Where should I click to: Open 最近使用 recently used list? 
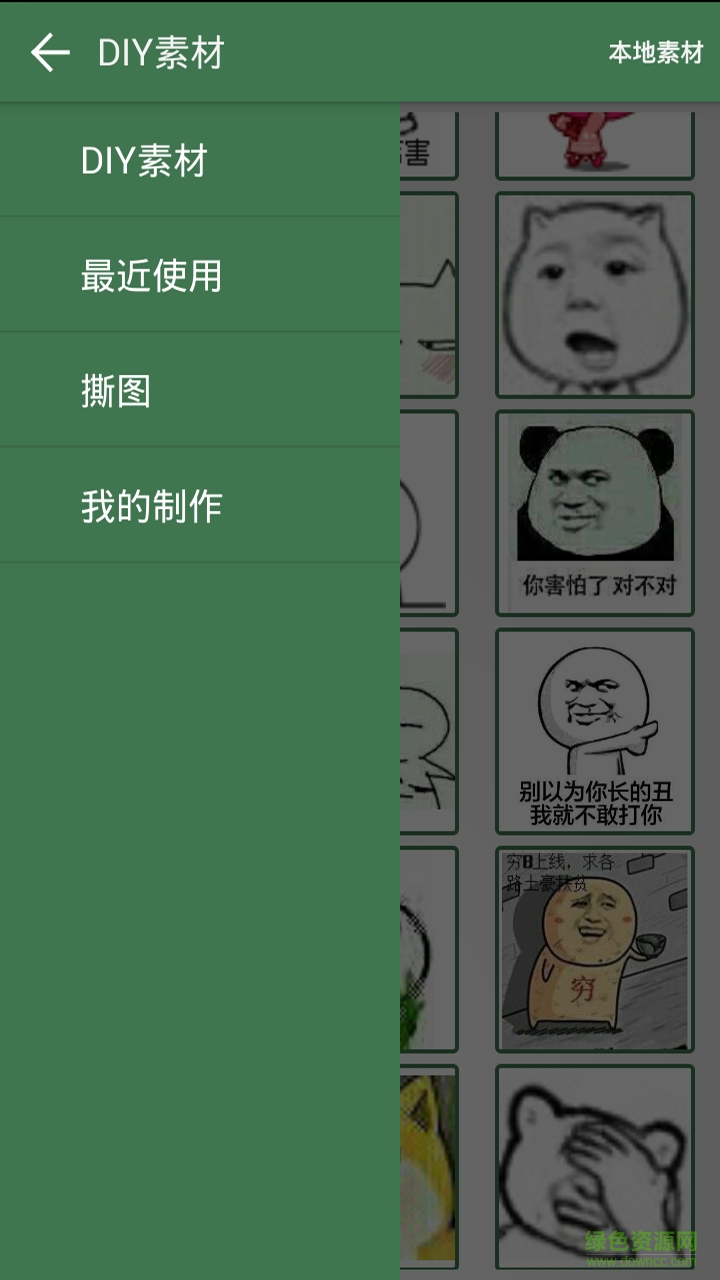pos(151,276)
